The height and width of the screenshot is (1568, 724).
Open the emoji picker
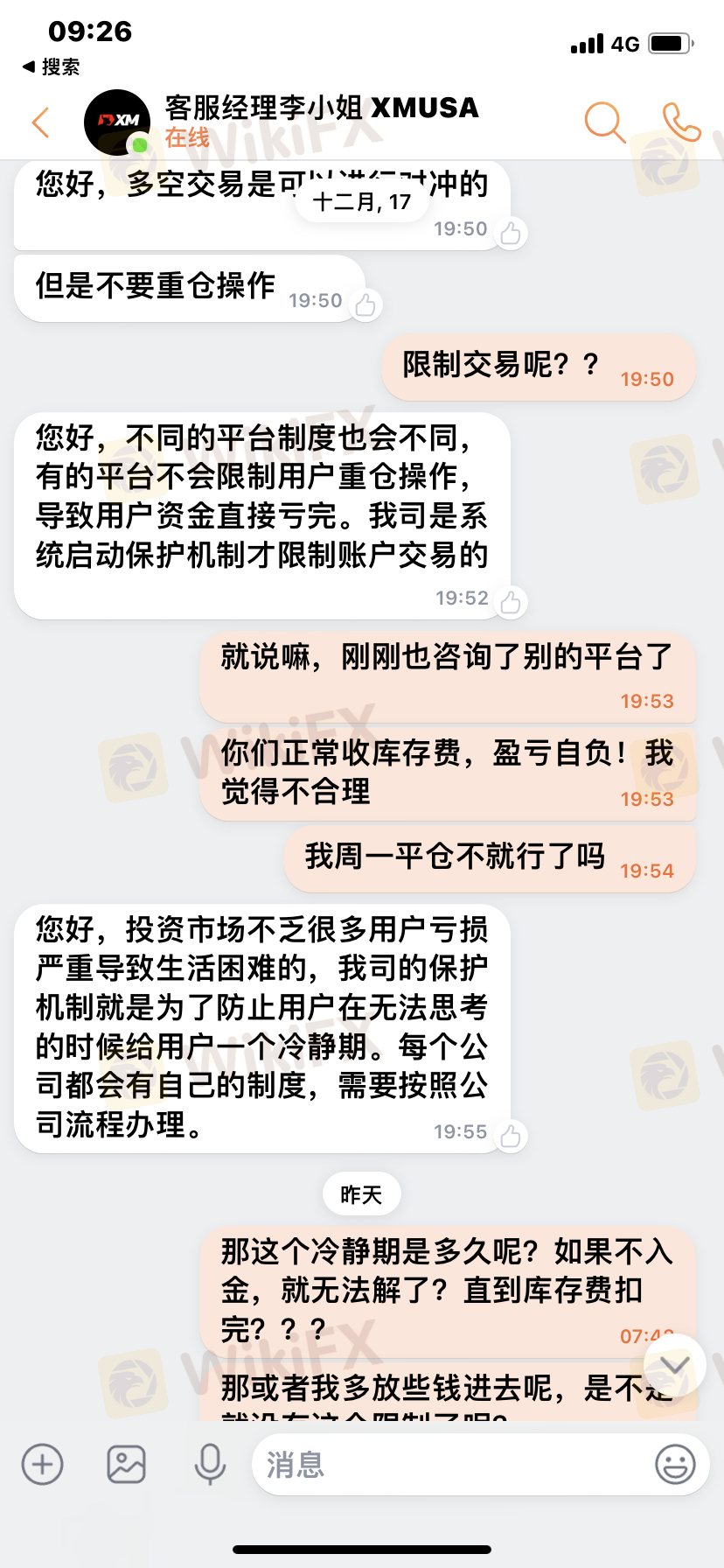click(675, 1464)
